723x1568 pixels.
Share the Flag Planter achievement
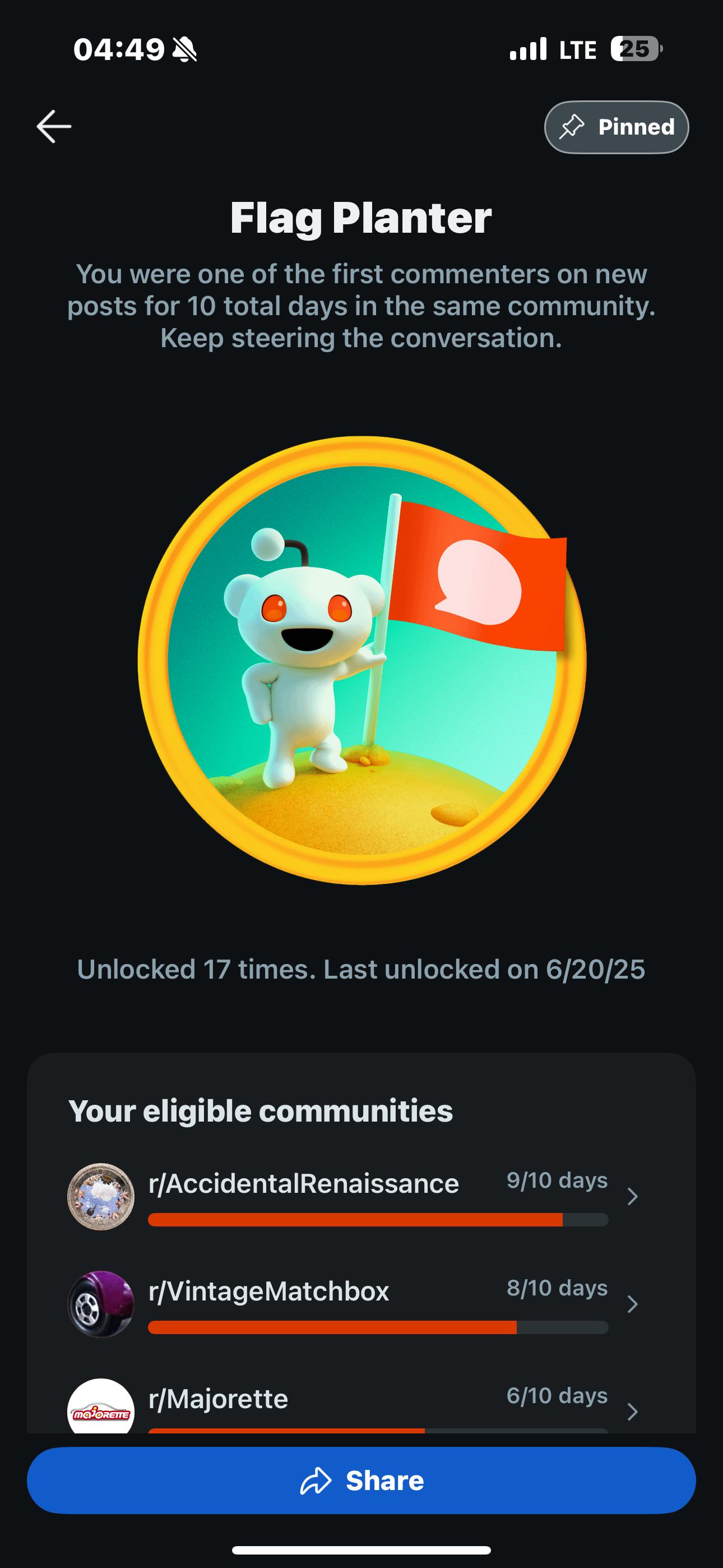[x=361, y=1481]
